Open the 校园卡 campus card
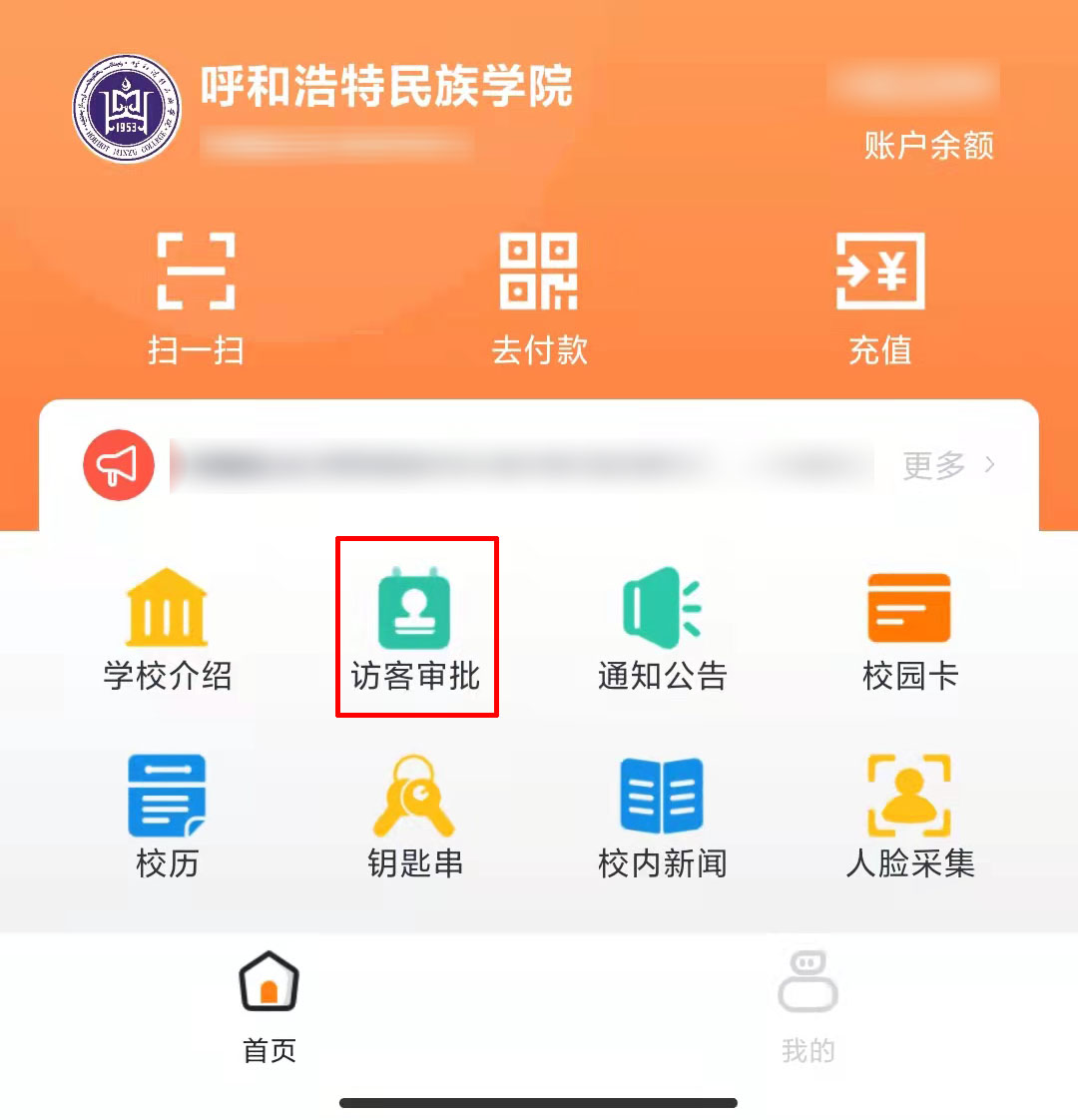 (909, 629)
